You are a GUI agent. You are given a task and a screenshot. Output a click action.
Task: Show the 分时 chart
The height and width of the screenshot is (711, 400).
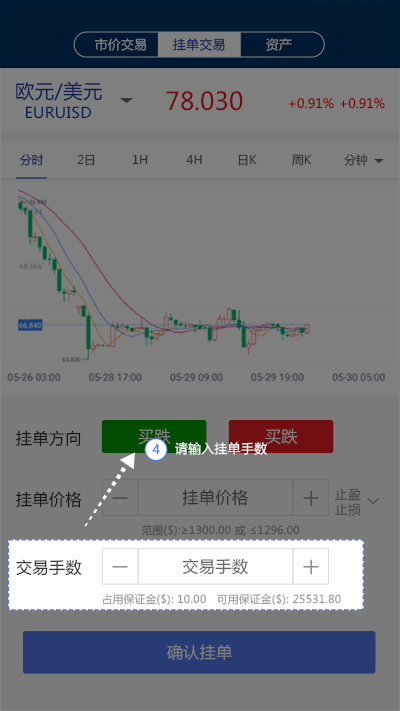tap(32, 161)
